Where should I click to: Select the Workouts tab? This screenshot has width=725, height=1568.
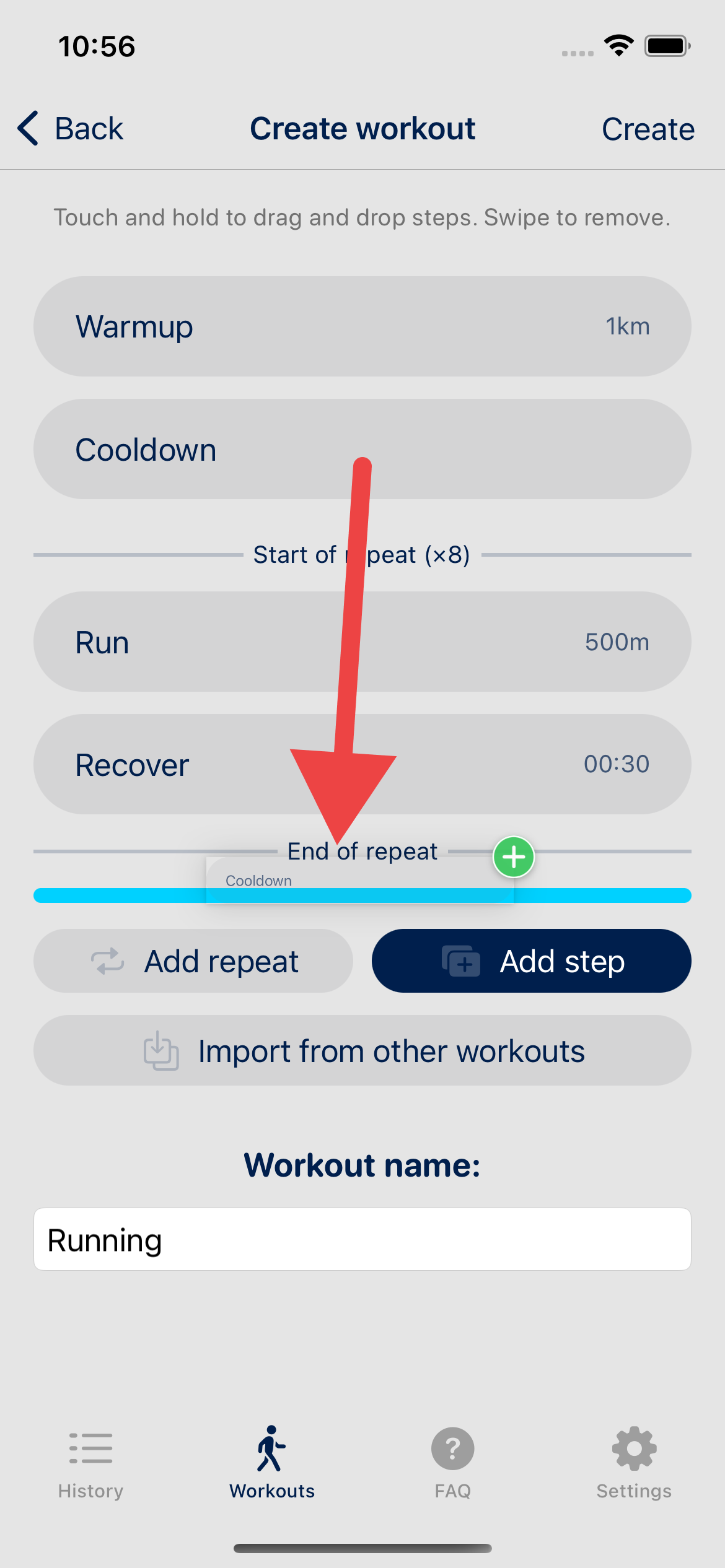(271, 1464)
